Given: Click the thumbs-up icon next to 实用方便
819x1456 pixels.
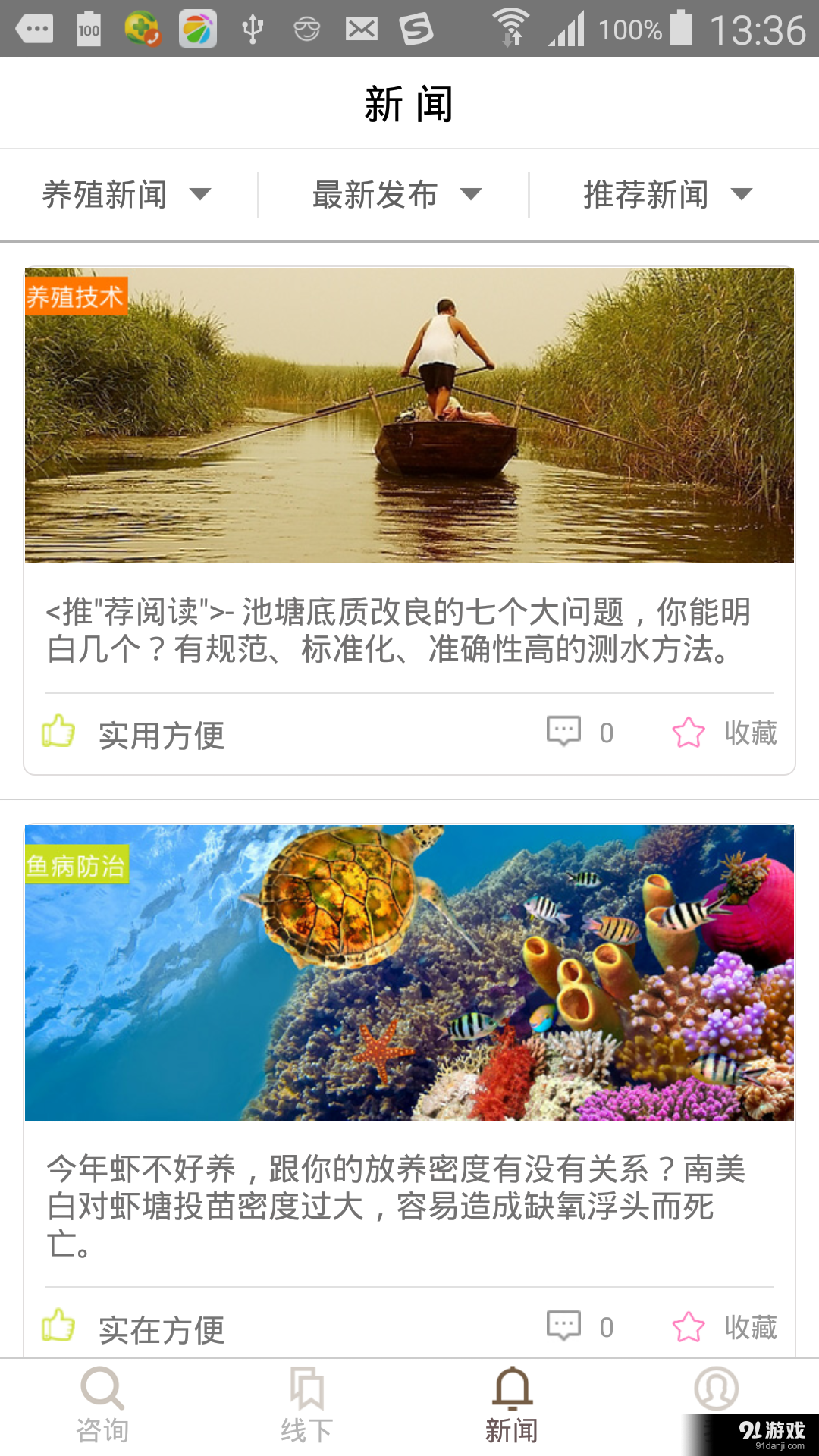Looking at the screenshot, I should (61, 730).
